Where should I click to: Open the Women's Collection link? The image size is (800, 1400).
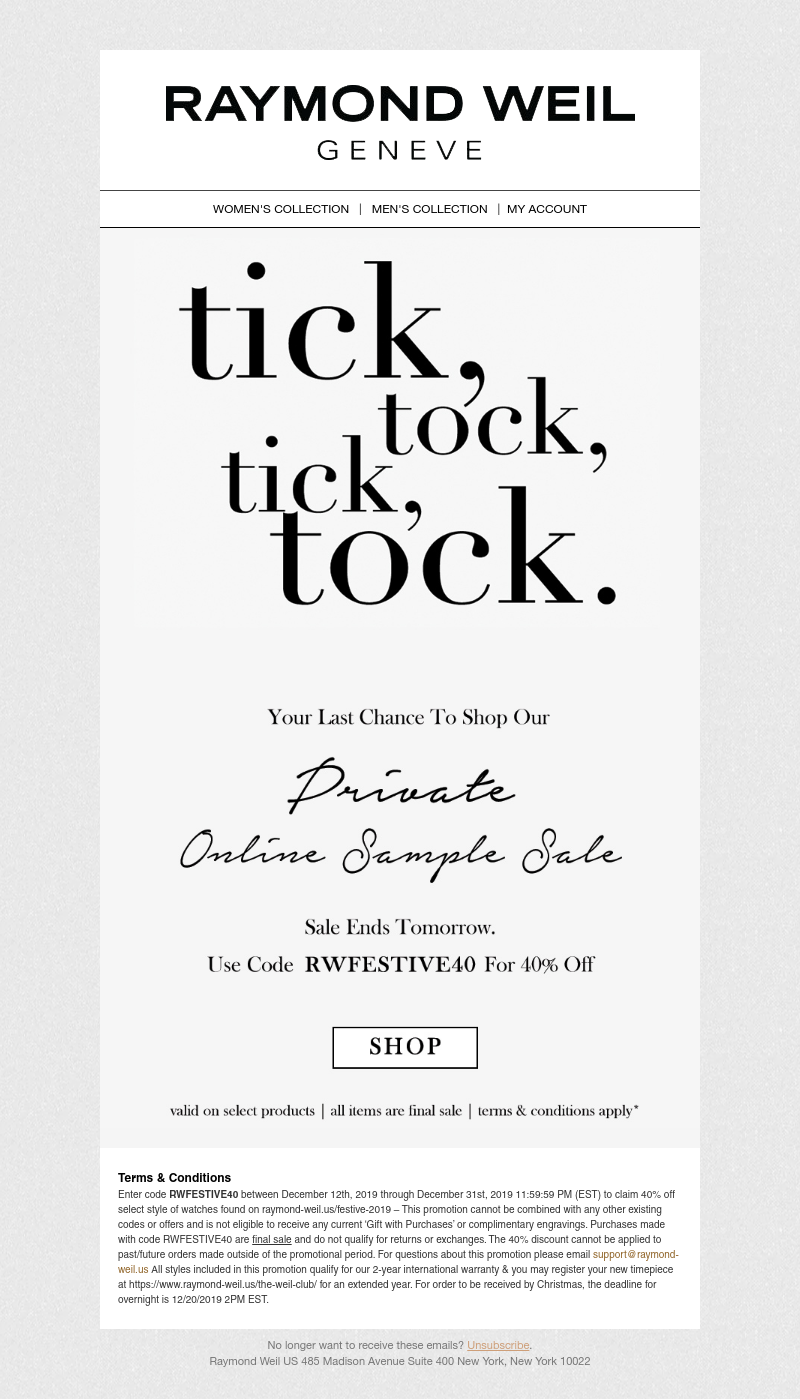[x=281, y=209]
